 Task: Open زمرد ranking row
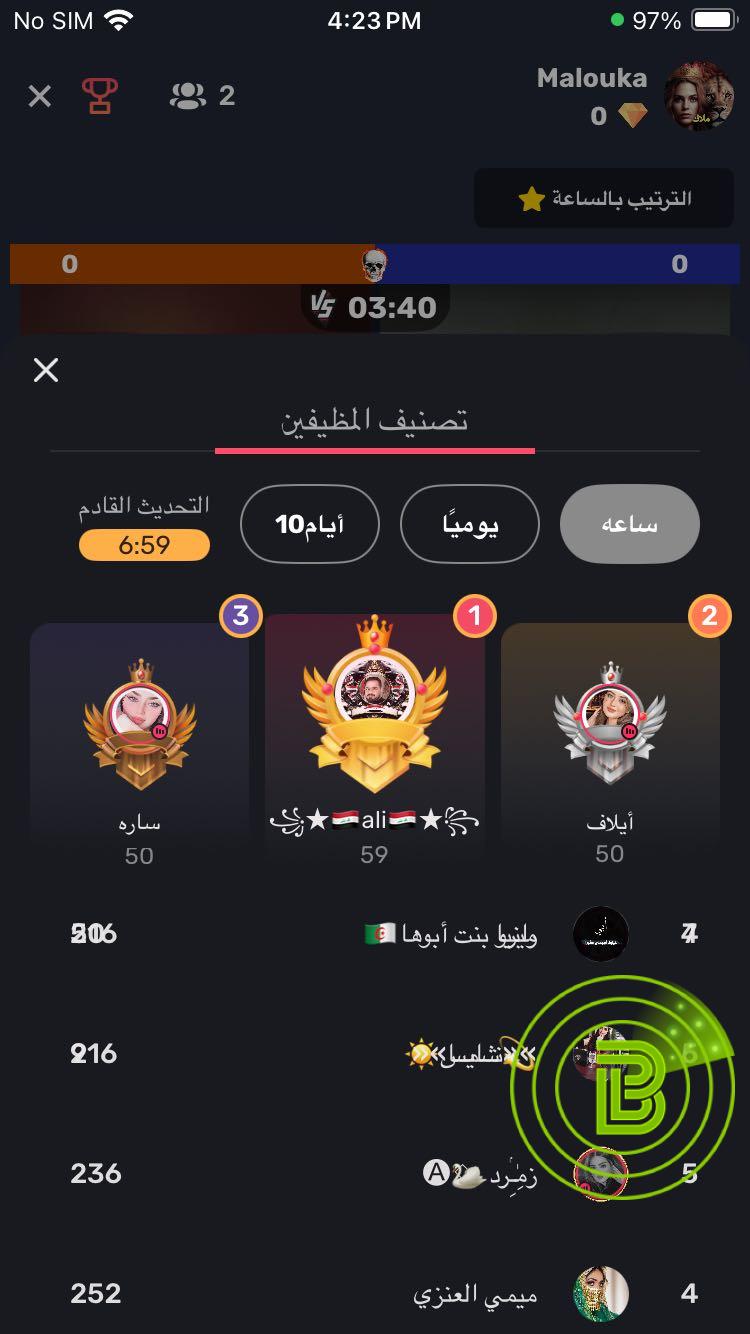click(x=375, y=1174)
